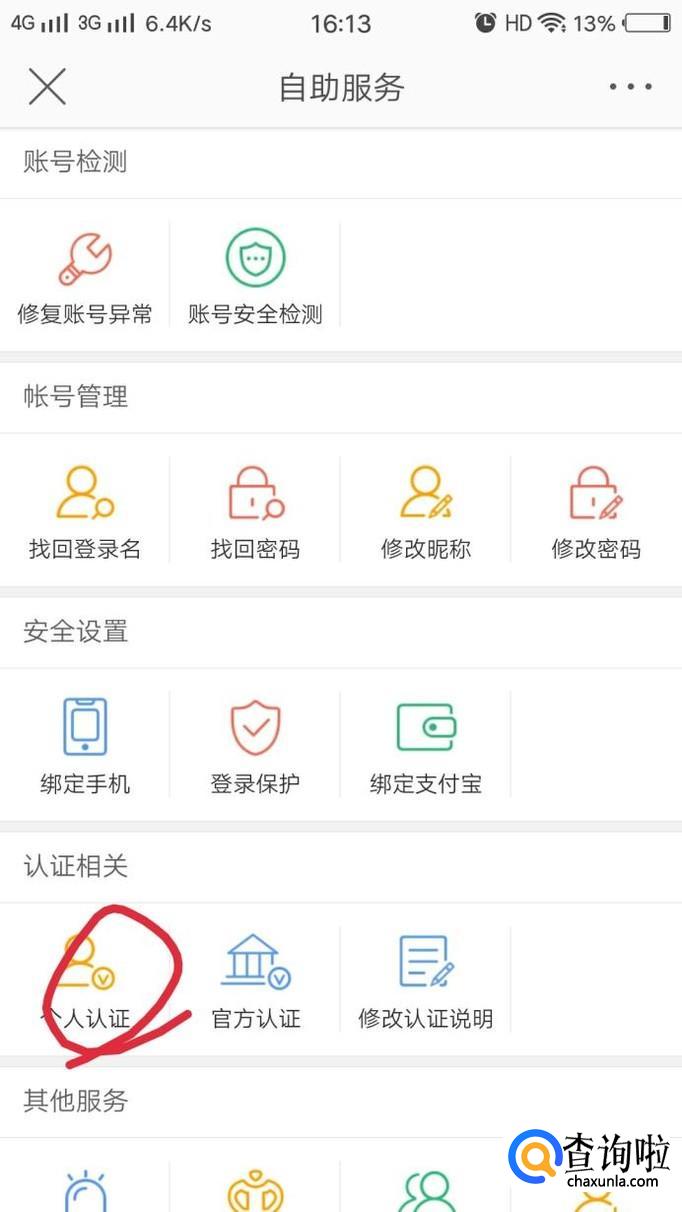Tap 修改昵称

click(426, 511)
